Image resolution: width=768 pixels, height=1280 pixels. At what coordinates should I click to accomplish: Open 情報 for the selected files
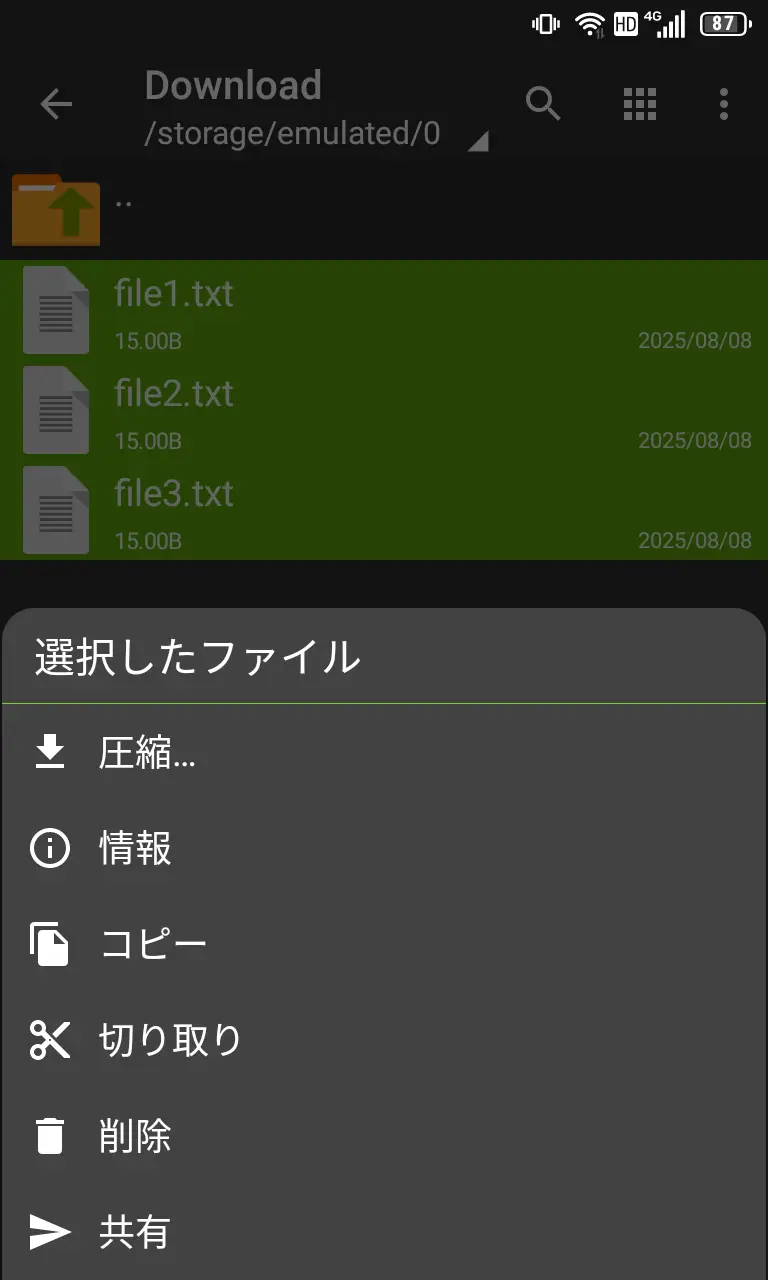point(135,849)
